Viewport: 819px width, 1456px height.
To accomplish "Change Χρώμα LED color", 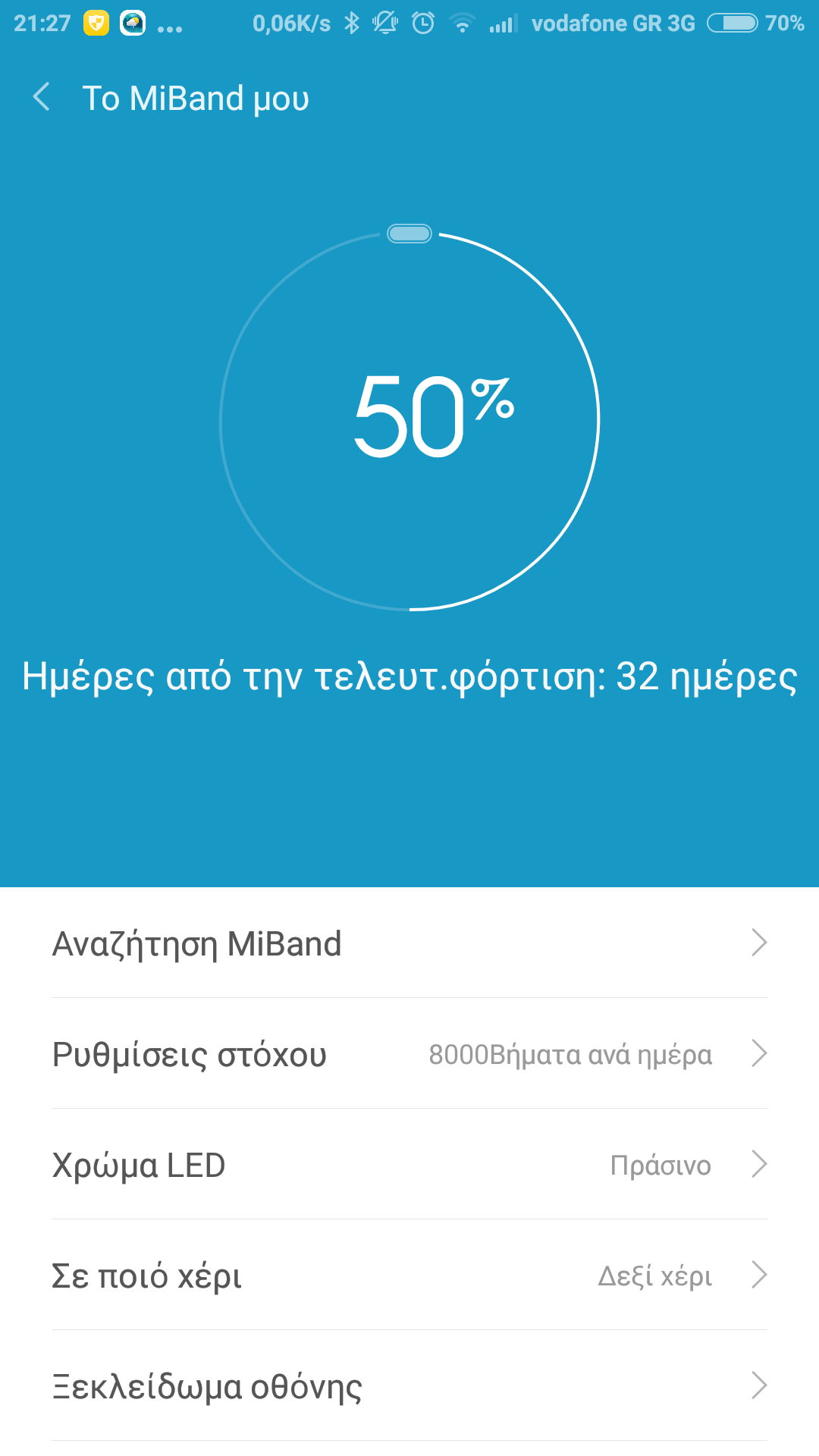I will (409, 1165).
